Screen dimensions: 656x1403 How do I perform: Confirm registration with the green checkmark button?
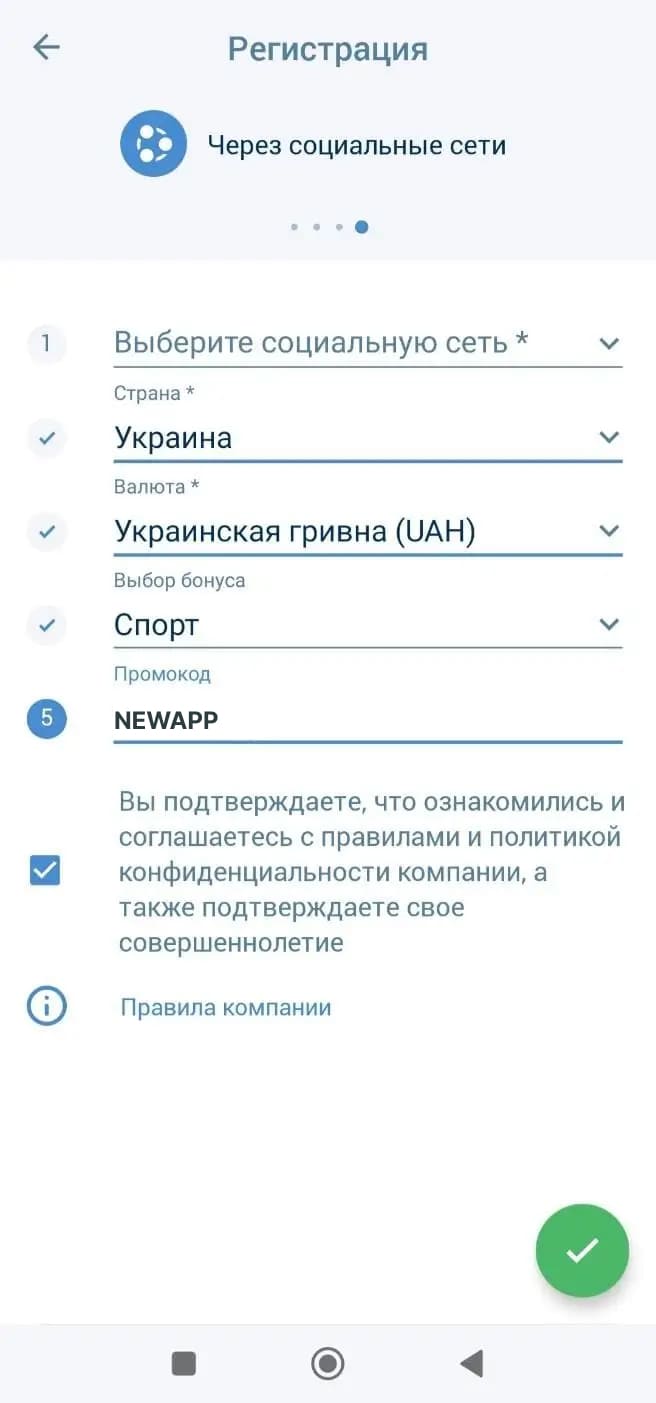point(582,1250)
